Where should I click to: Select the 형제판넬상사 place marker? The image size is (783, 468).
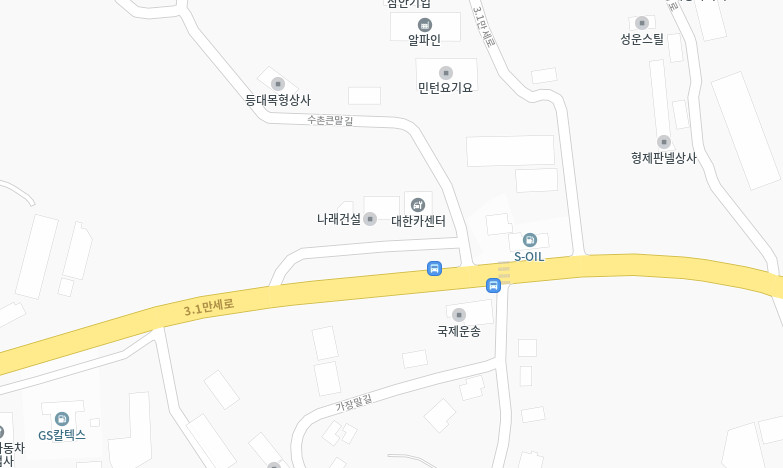663,142
